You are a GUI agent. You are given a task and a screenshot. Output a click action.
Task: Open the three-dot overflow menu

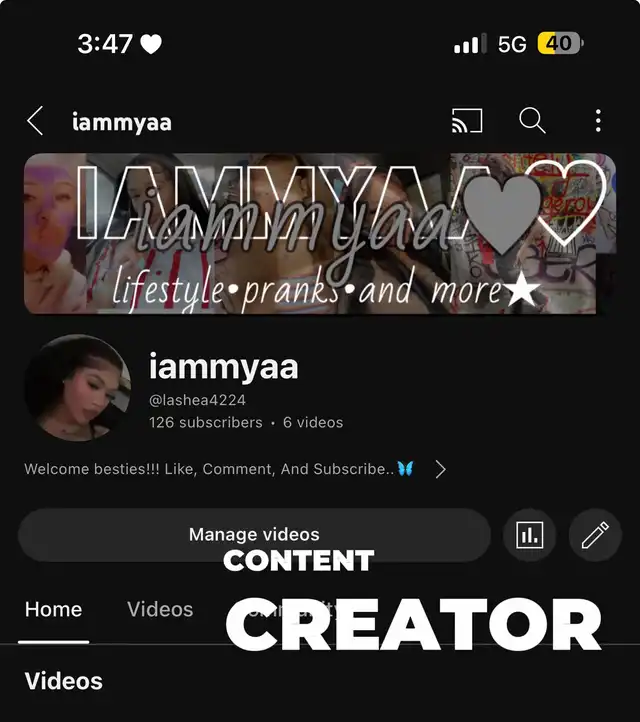[x=598, y=122]
